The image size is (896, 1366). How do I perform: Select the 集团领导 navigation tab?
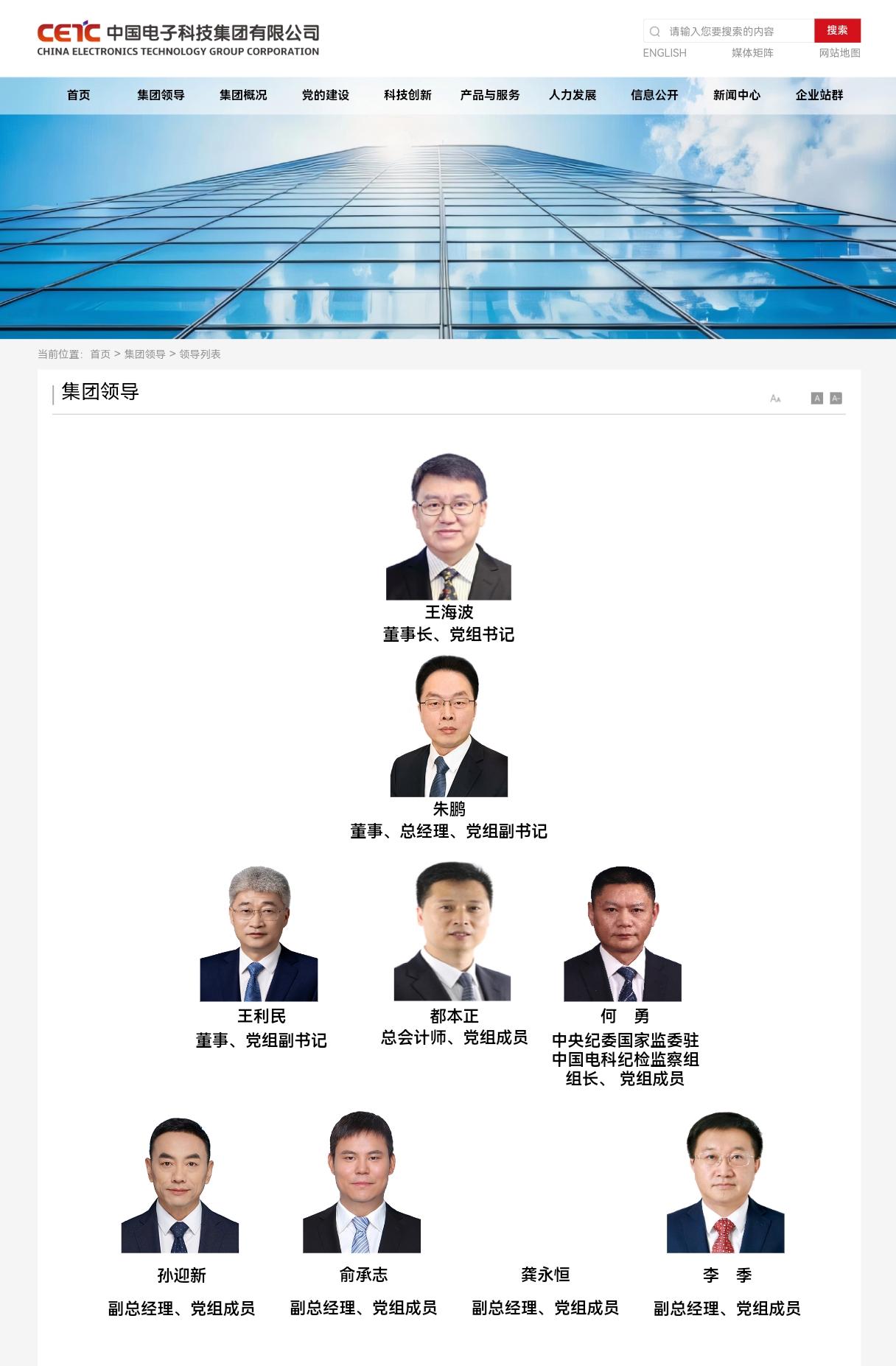point(161,95)
